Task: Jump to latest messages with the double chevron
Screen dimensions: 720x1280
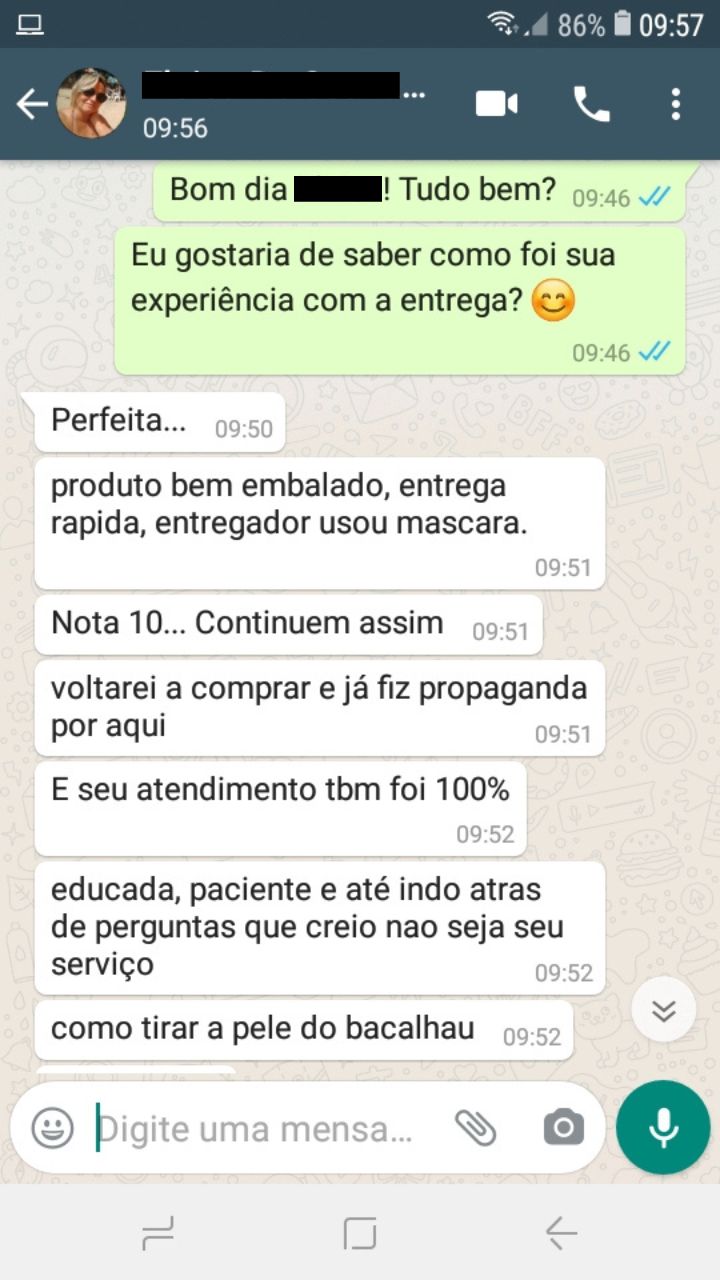Action: point(663,1010)
